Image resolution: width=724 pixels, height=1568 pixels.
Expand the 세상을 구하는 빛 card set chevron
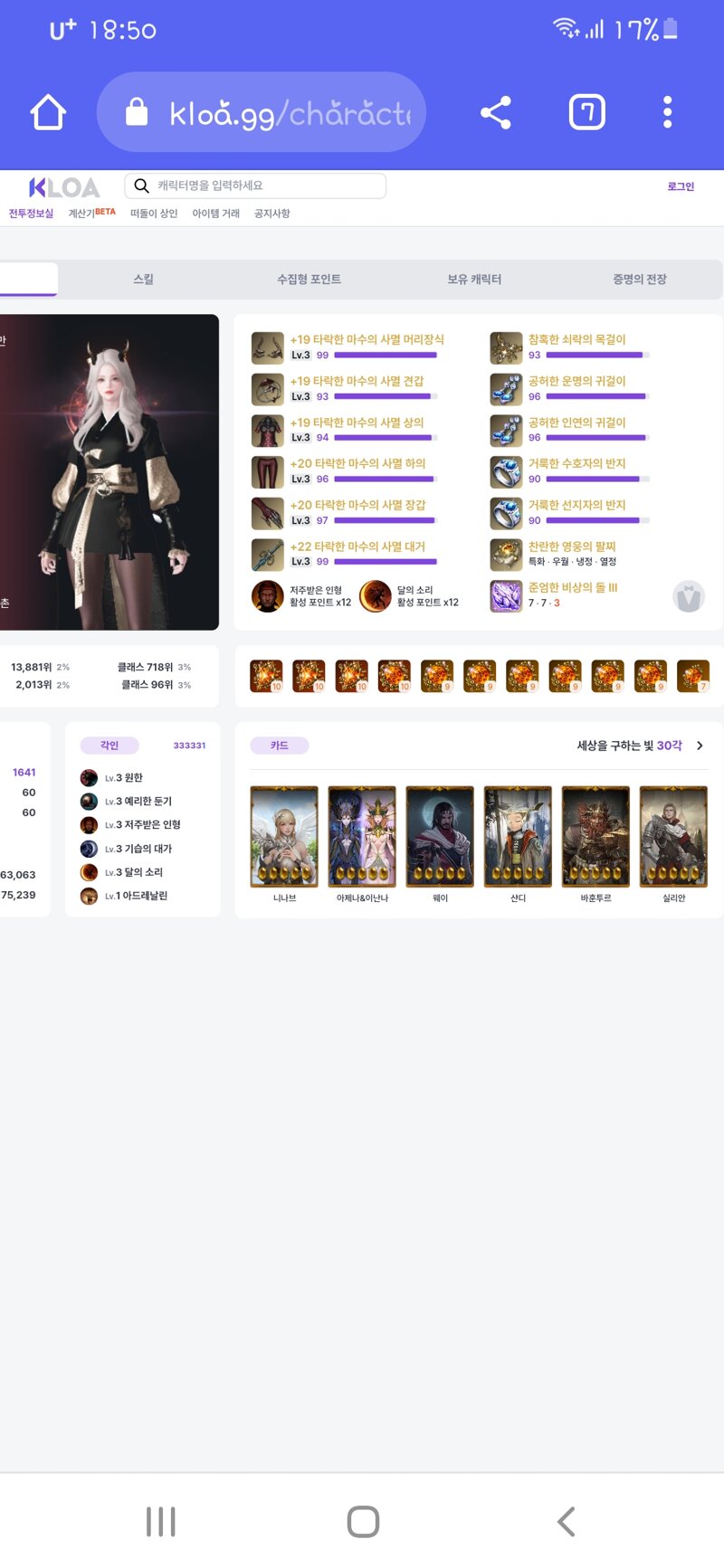[x=700, y=746]
